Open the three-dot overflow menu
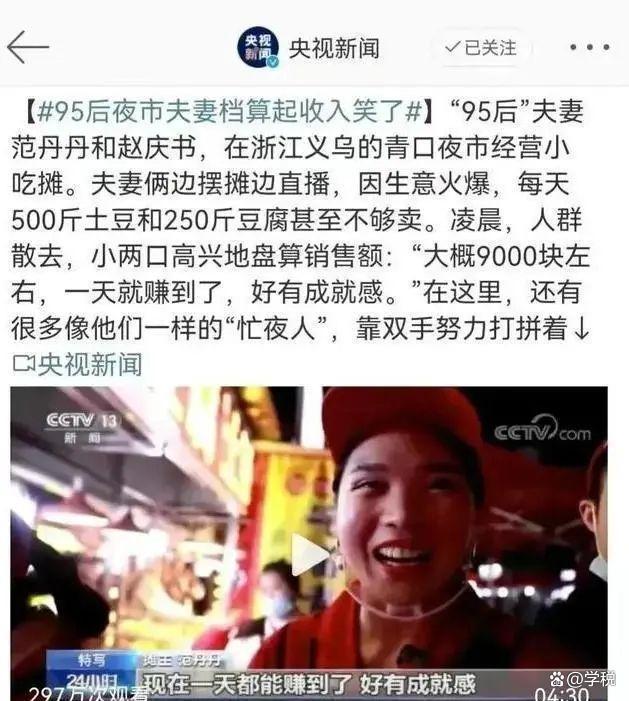The width and height of the screenshot is (629, 701). (x=589, y=47)
